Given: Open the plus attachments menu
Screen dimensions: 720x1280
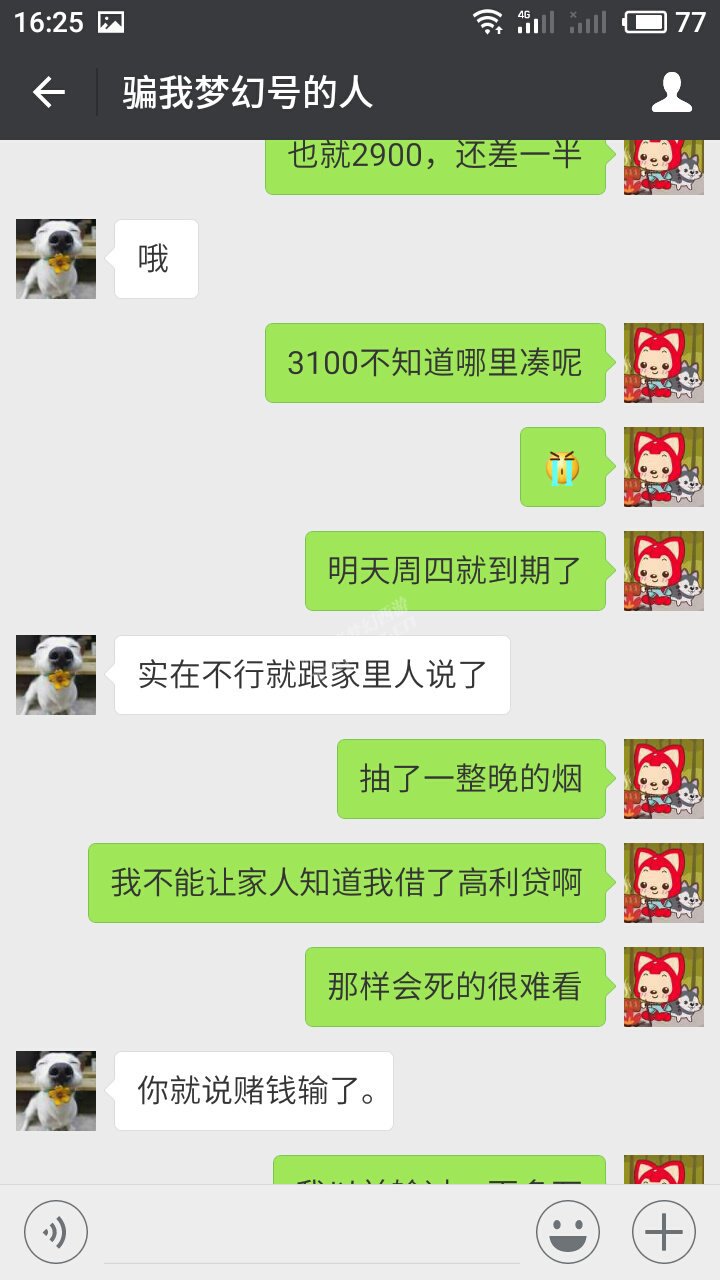Looking at the screenshot, I should click(x=664, y=1232).
